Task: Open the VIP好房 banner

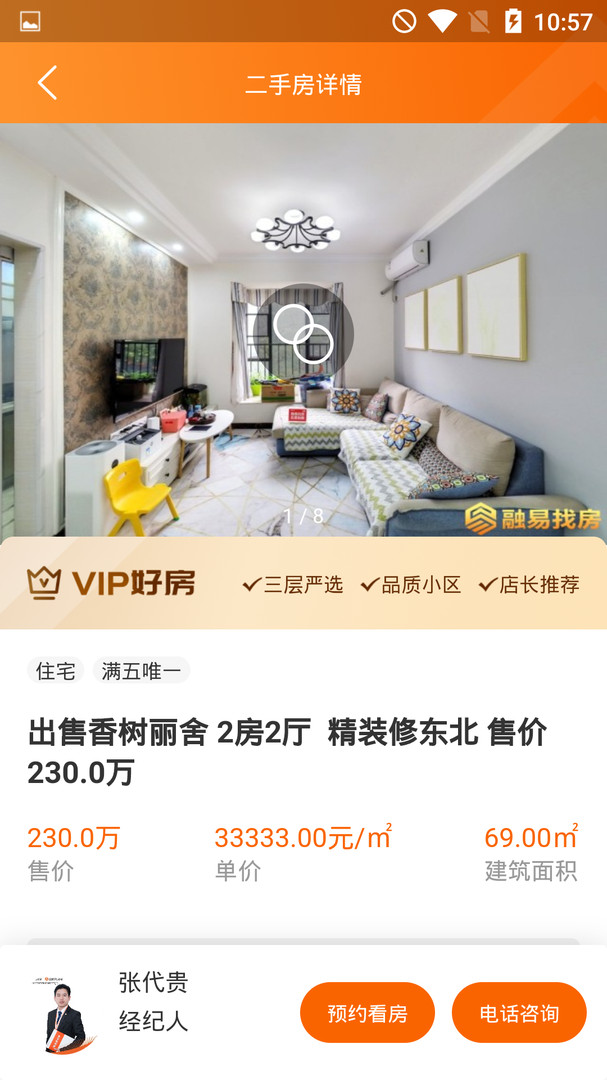Action: 303,584
